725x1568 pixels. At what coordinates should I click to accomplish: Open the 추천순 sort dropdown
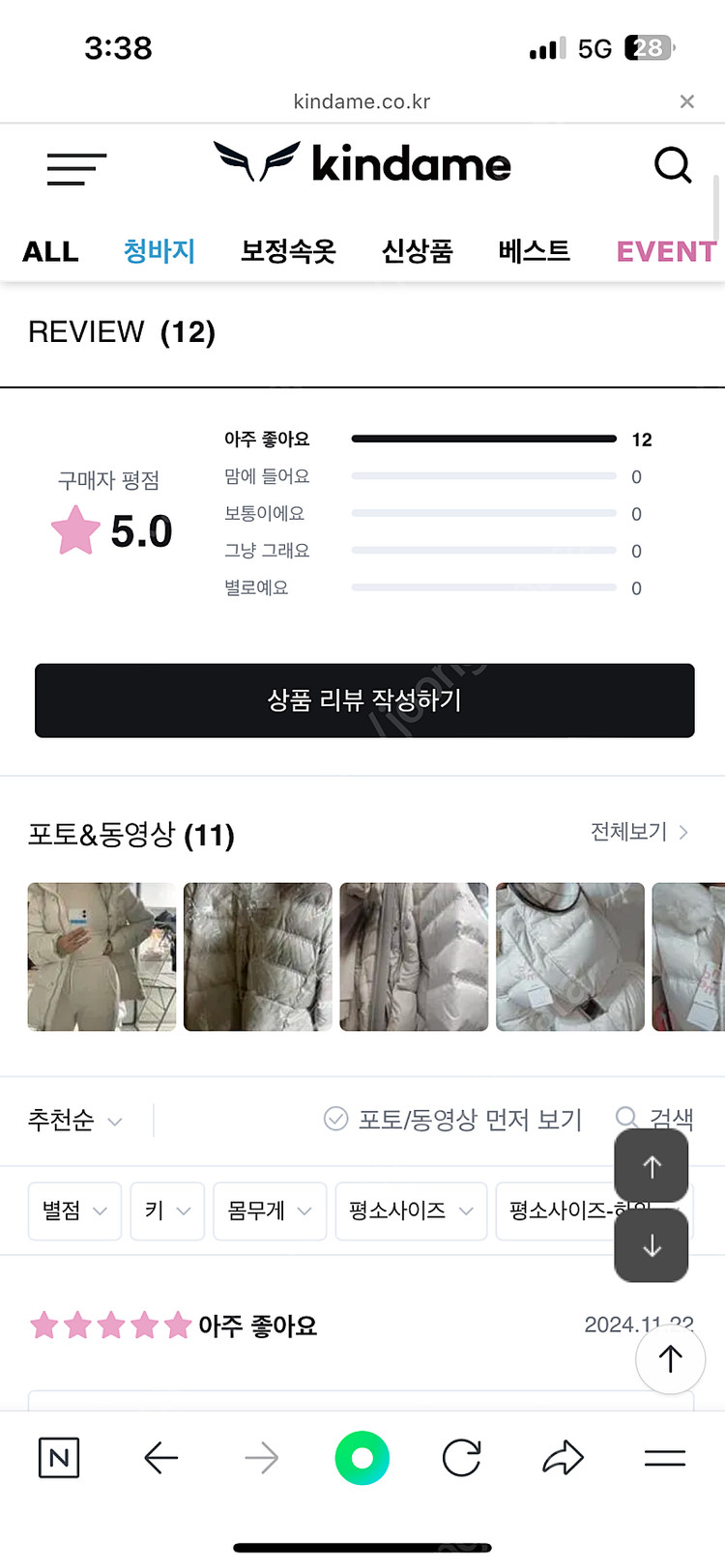[74, 1121]
